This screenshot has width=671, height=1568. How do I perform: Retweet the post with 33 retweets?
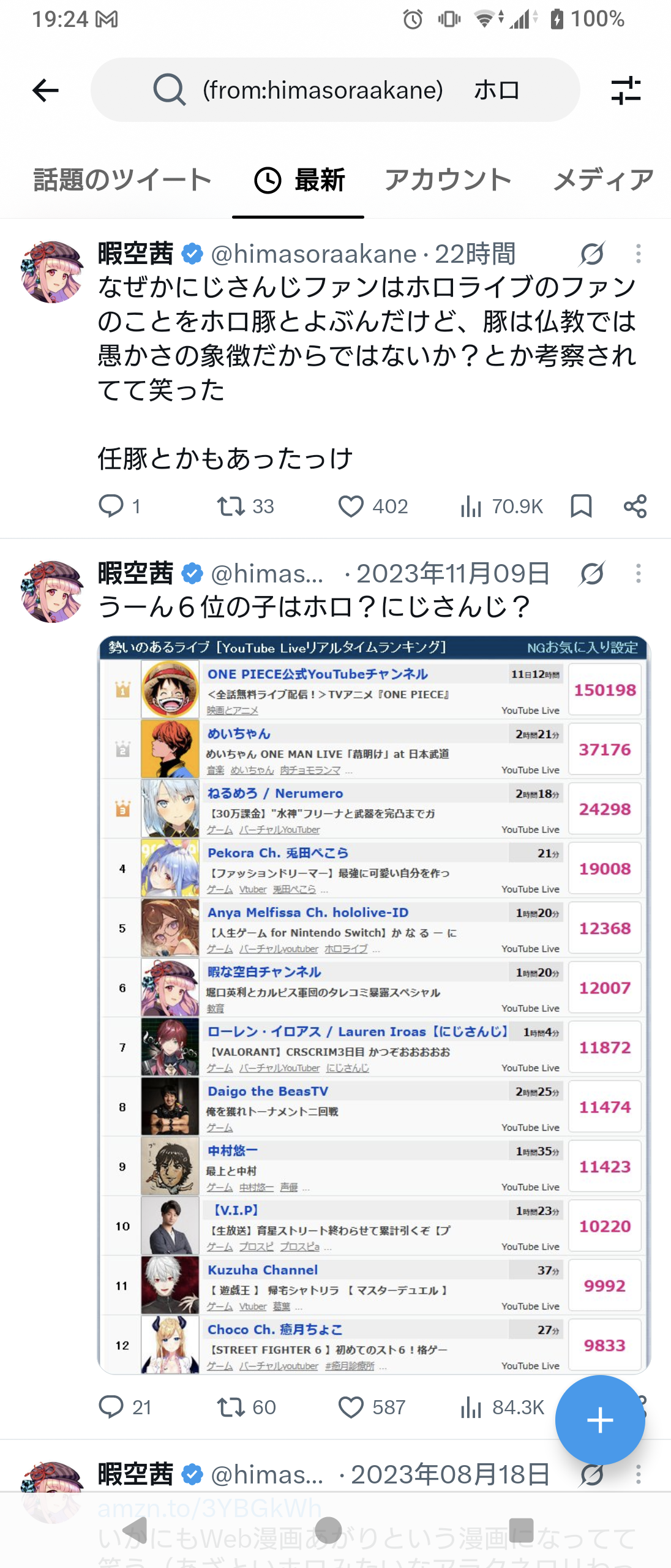click(246, 507)
